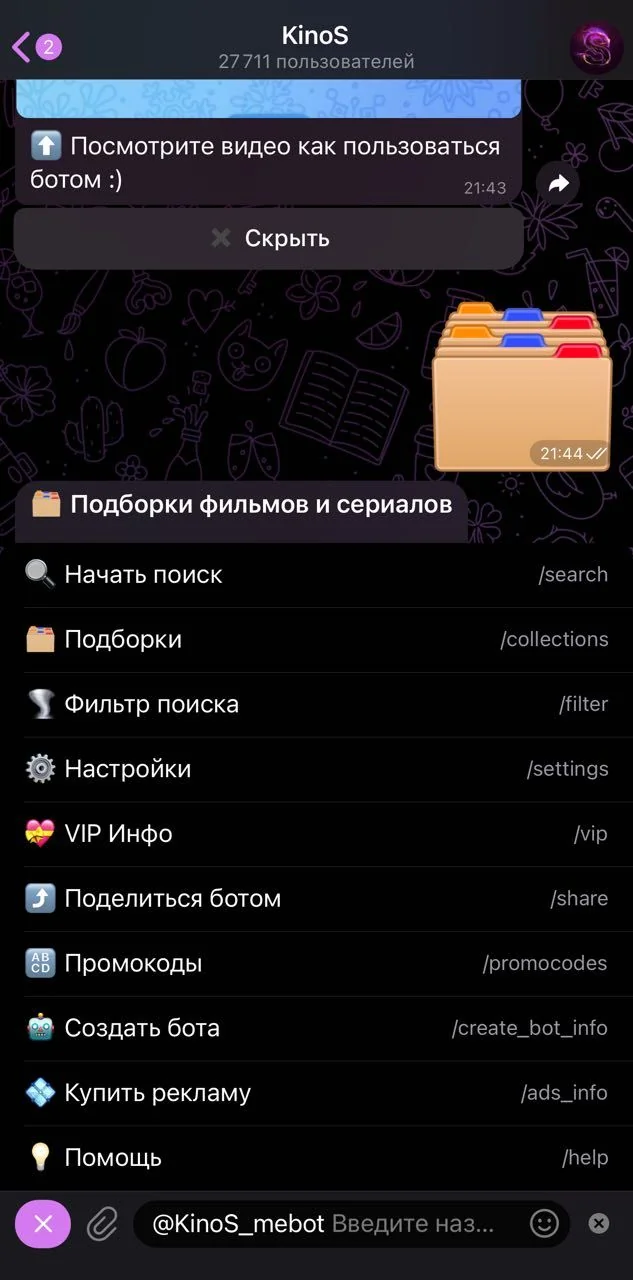Clear the typed message text

pos(598,1223)
